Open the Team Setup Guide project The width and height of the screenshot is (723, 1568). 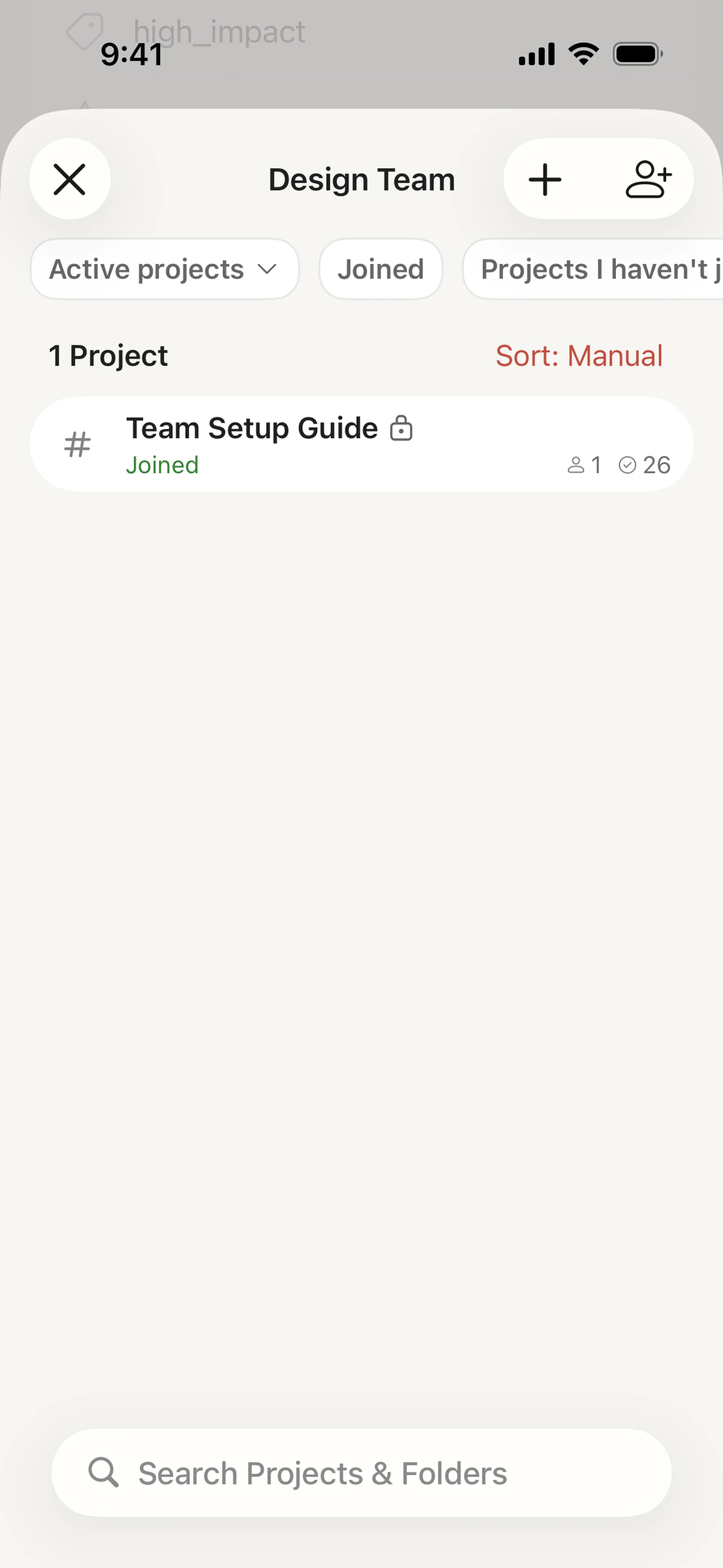pyautogui.click(x=361, y=444)
